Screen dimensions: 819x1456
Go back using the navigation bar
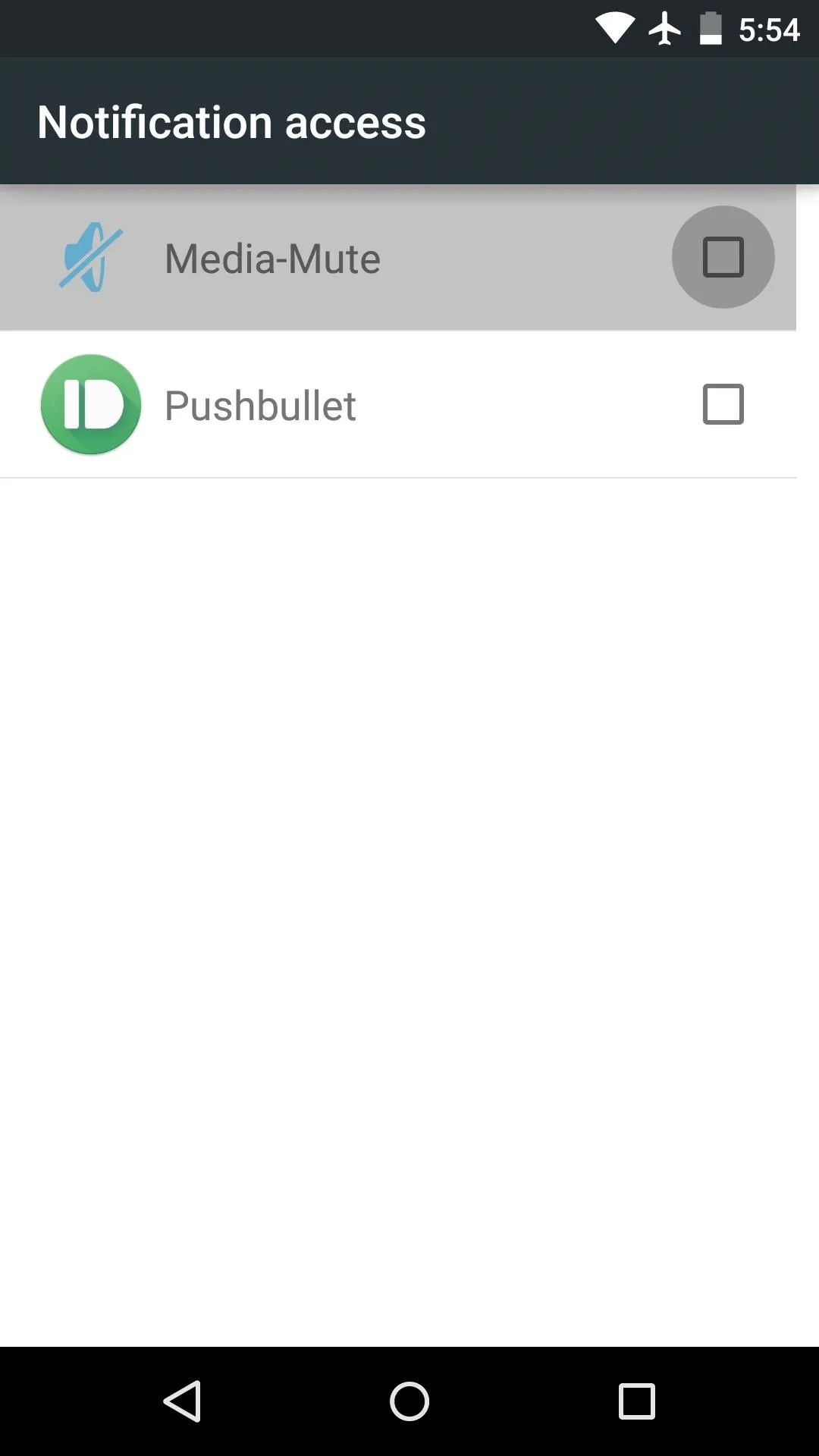pyautogui.click(x=182, y=1401)
